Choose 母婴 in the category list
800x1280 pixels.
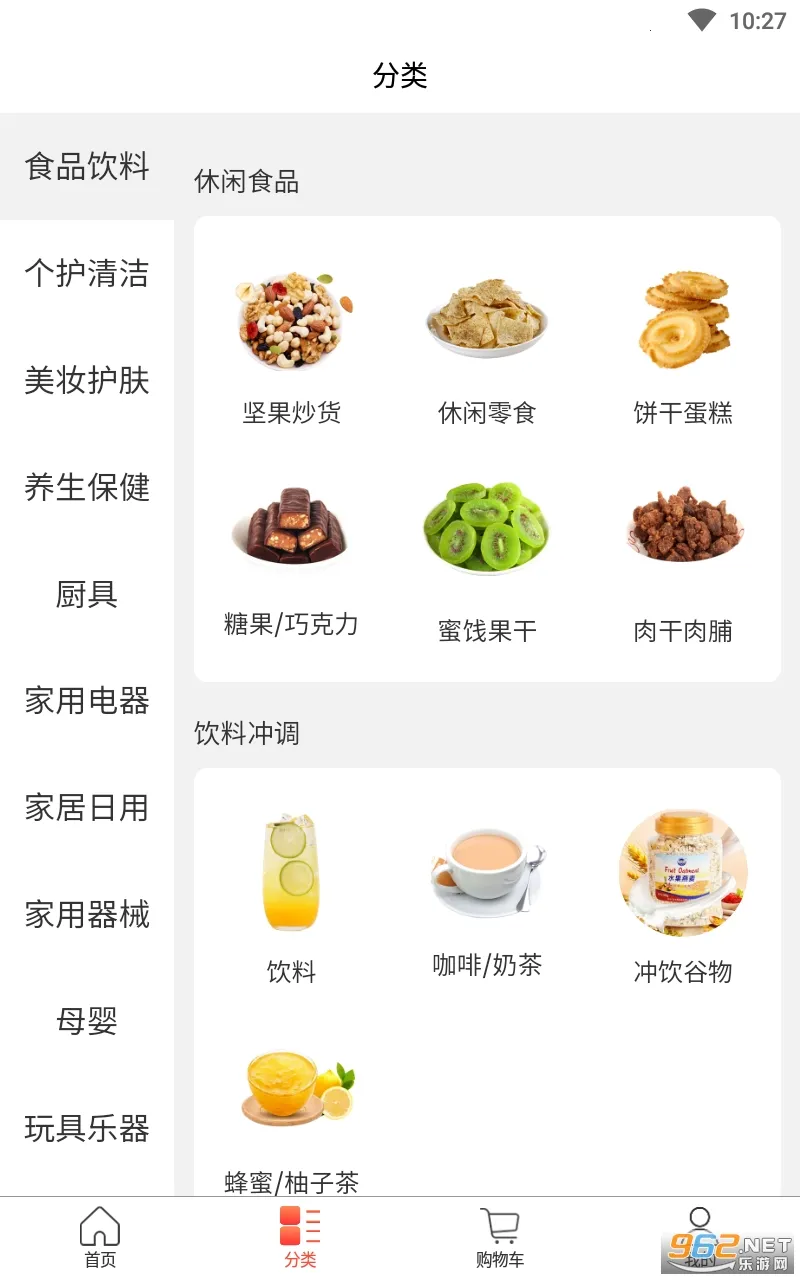[87, 1022]
